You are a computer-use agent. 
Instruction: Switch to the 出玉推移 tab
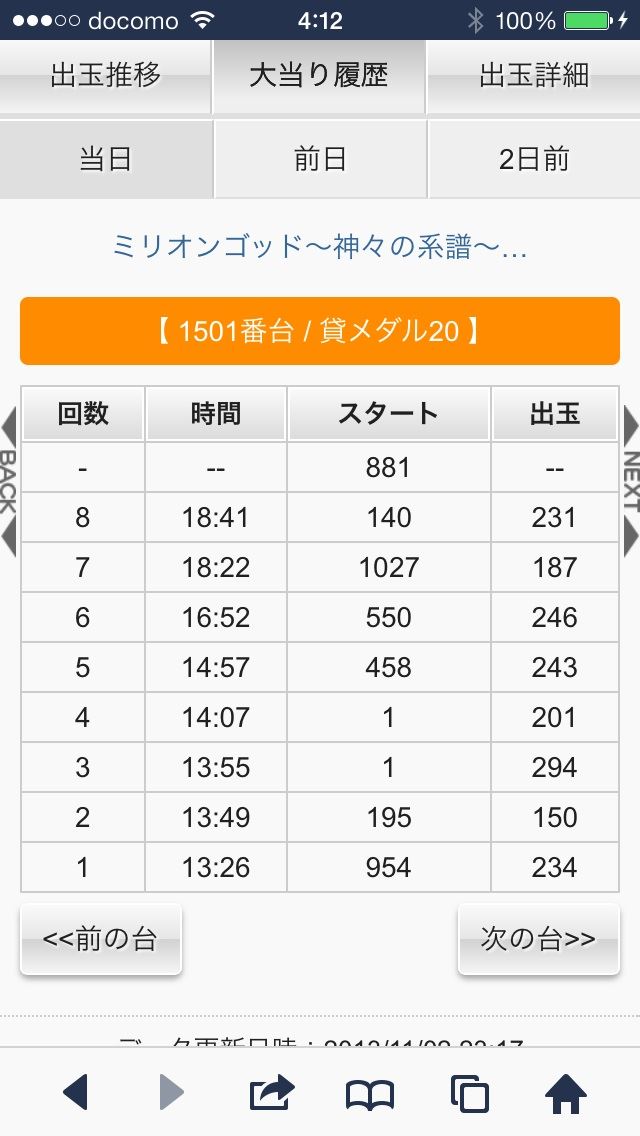[106, 76]
